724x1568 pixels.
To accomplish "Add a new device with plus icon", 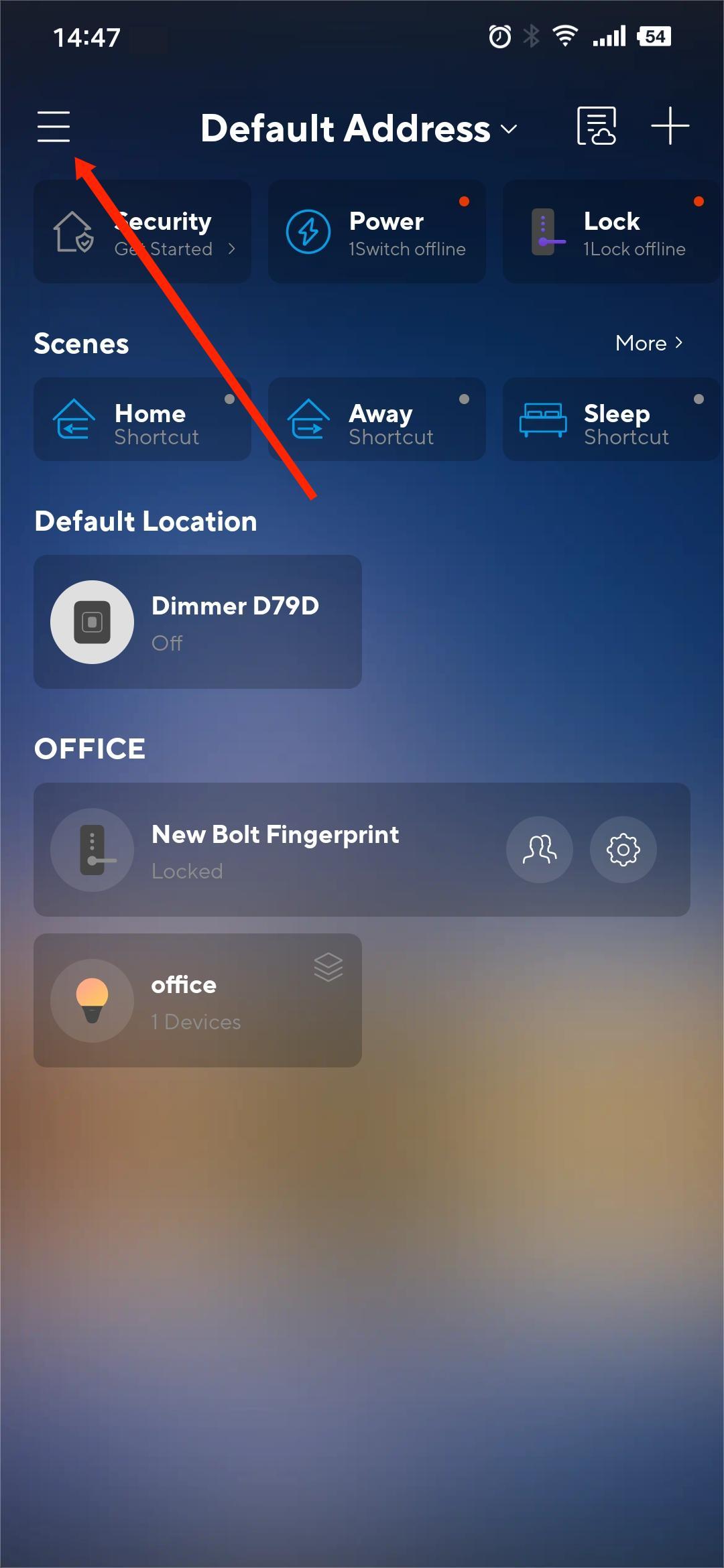I will [670, 126].
